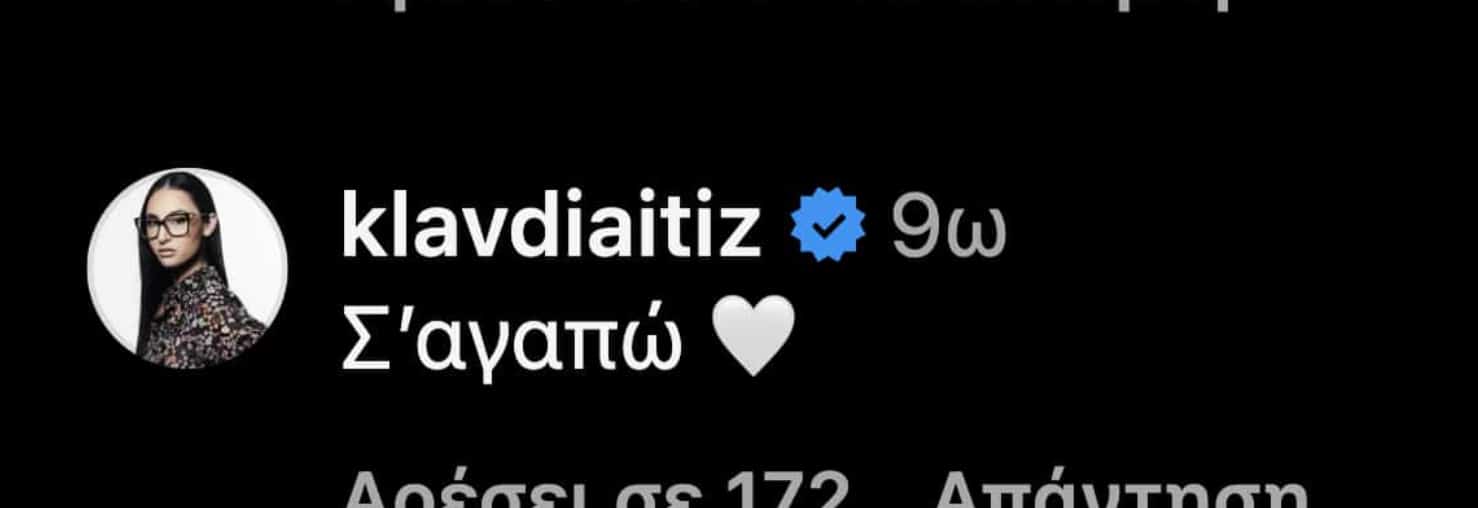Viewport: 1478px width, 508px height.
Task: View the 172 likes on klavdiaitiz's comment
Action: coord(595,493)
